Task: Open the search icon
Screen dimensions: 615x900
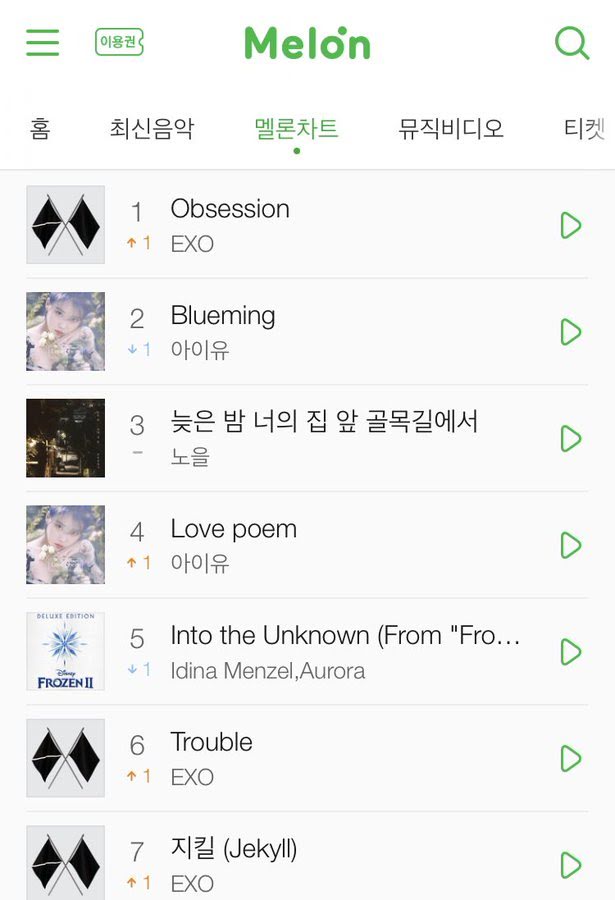Action: [572, 43]
